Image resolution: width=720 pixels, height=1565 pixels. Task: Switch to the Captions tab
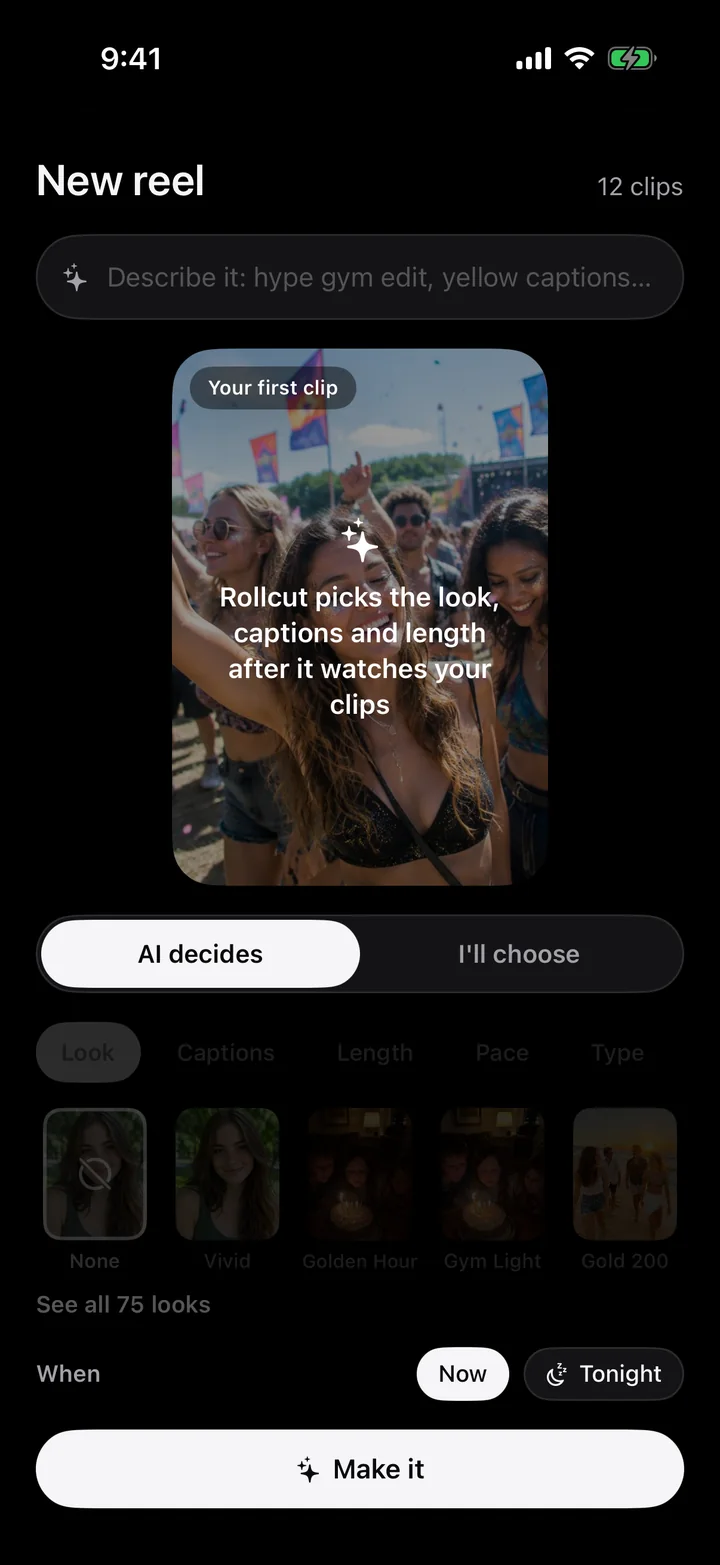click(x=226, y=1053)
